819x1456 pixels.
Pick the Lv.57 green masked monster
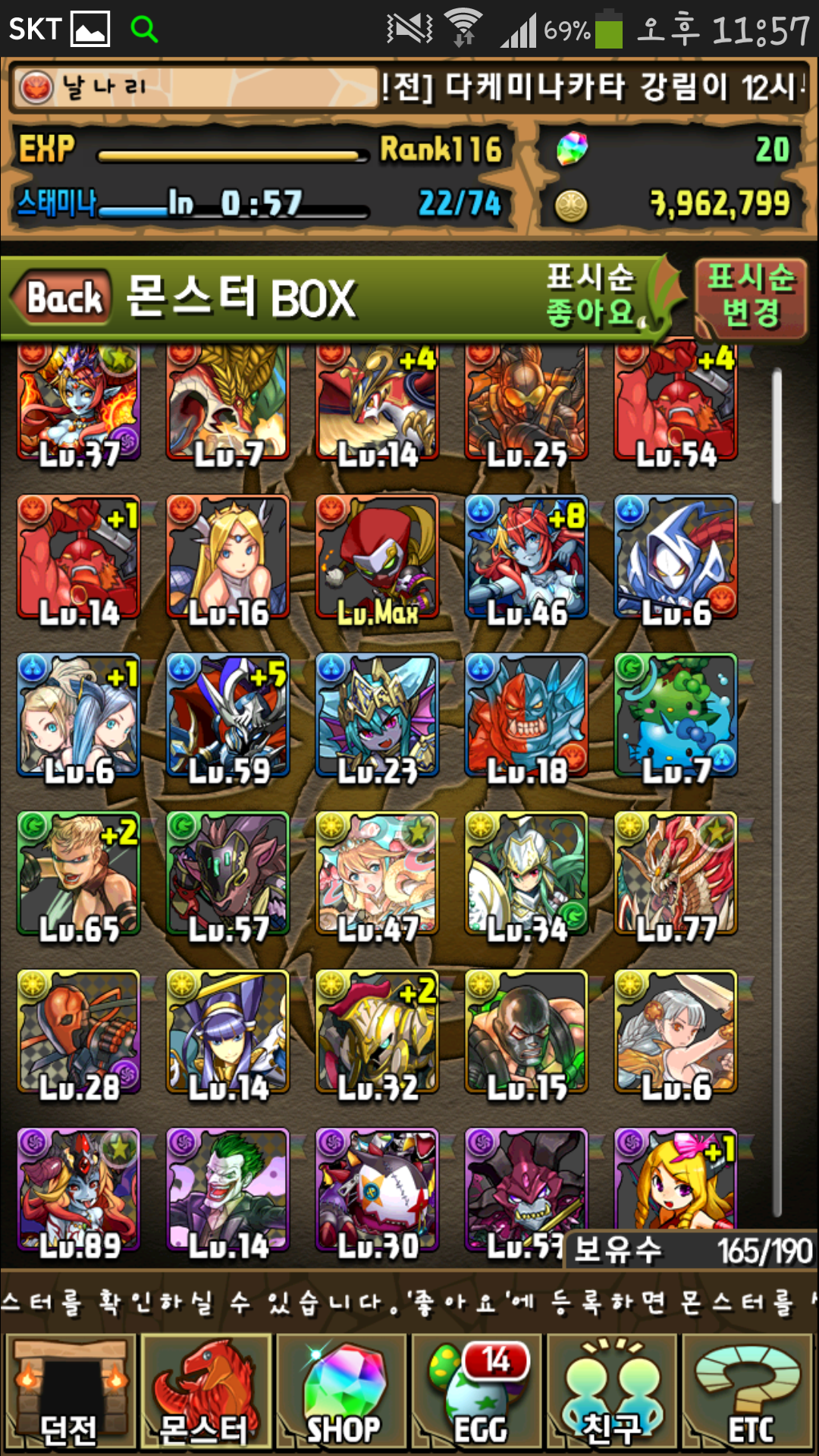pos(227,874)
